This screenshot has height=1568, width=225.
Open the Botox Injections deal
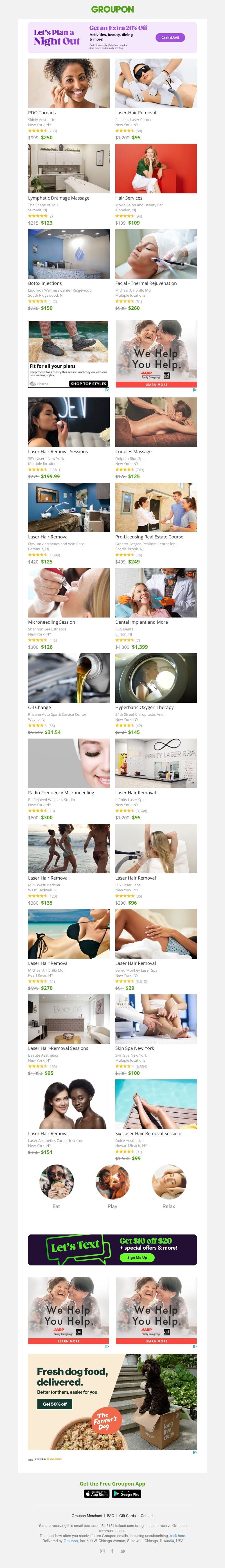click(x=69, y=254)
